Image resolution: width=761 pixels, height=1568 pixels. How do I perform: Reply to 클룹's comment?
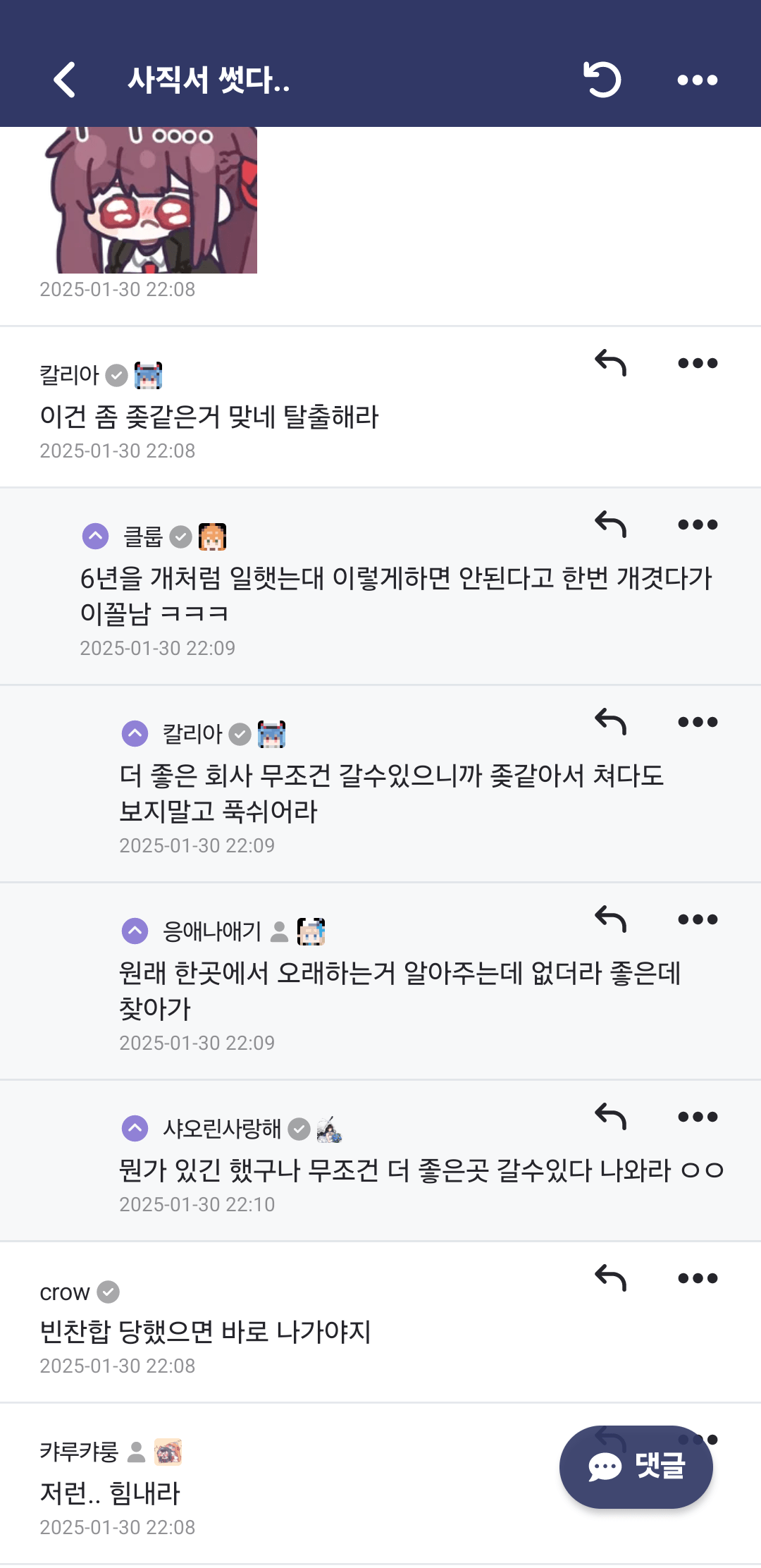coord(610,525)
